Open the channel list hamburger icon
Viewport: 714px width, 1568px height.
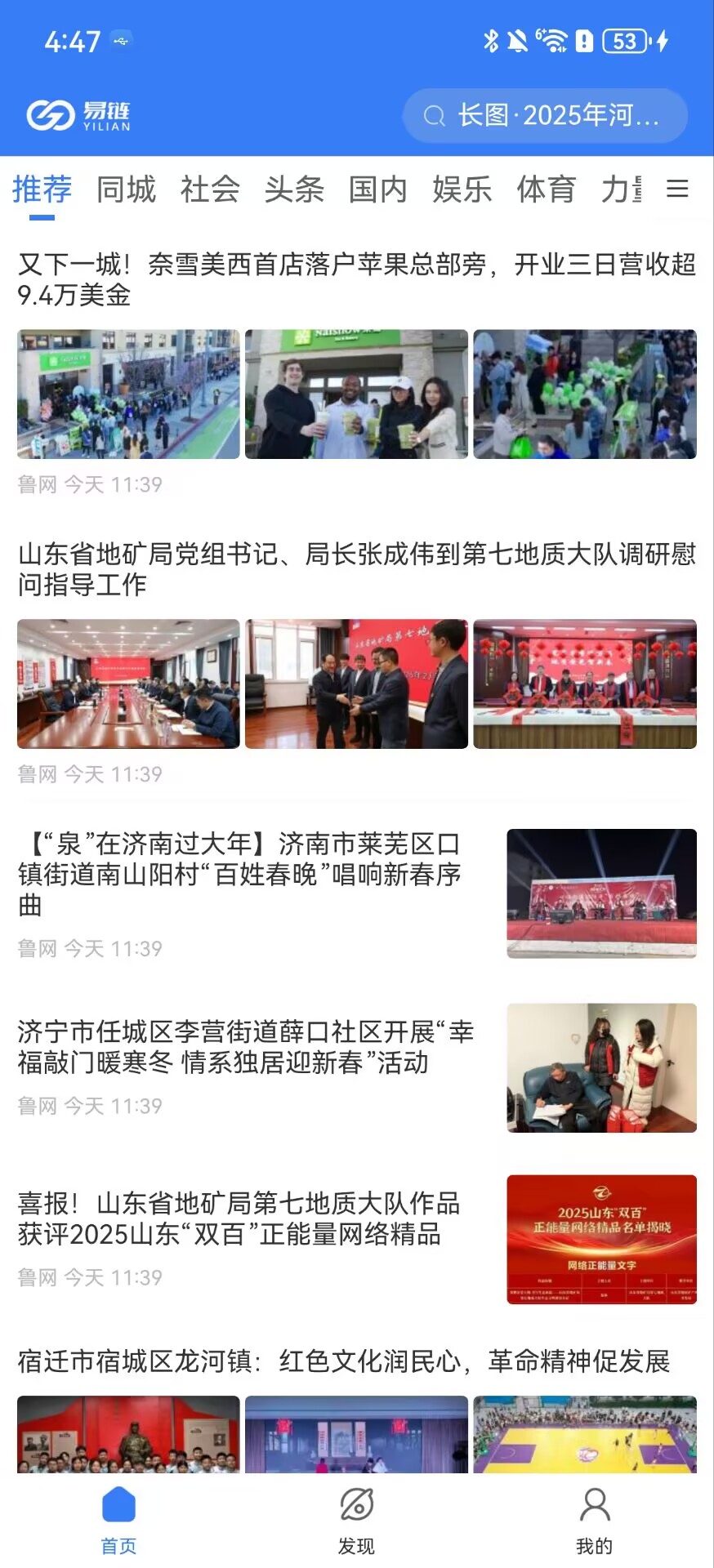[679, 189]
